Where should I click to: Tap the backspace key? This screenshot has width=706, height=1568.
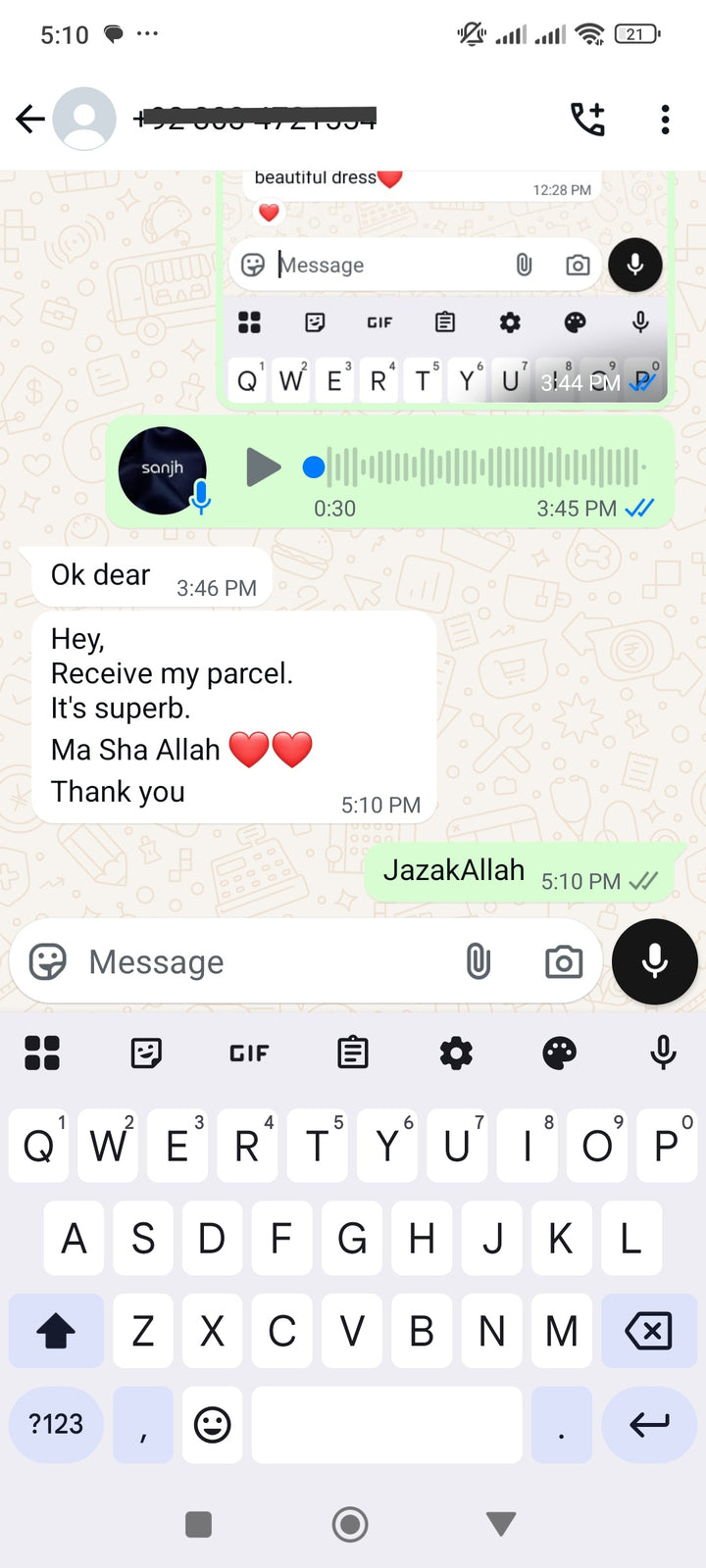(x=648, y=1331)
